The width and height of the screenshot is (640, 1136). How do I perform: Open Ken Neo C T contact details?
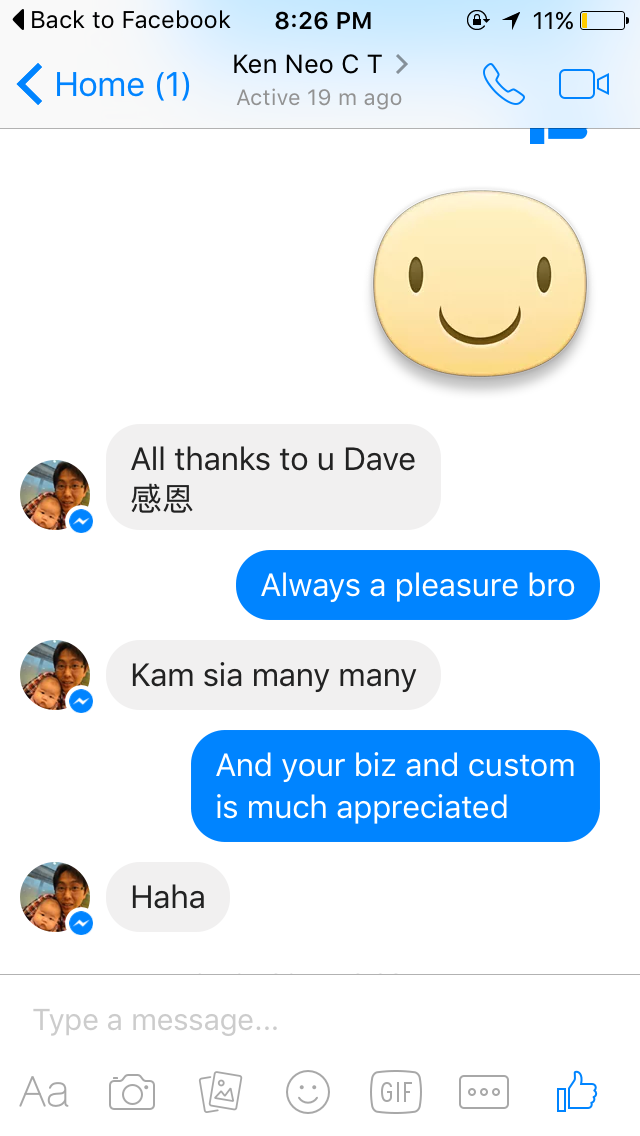point(320,80)
